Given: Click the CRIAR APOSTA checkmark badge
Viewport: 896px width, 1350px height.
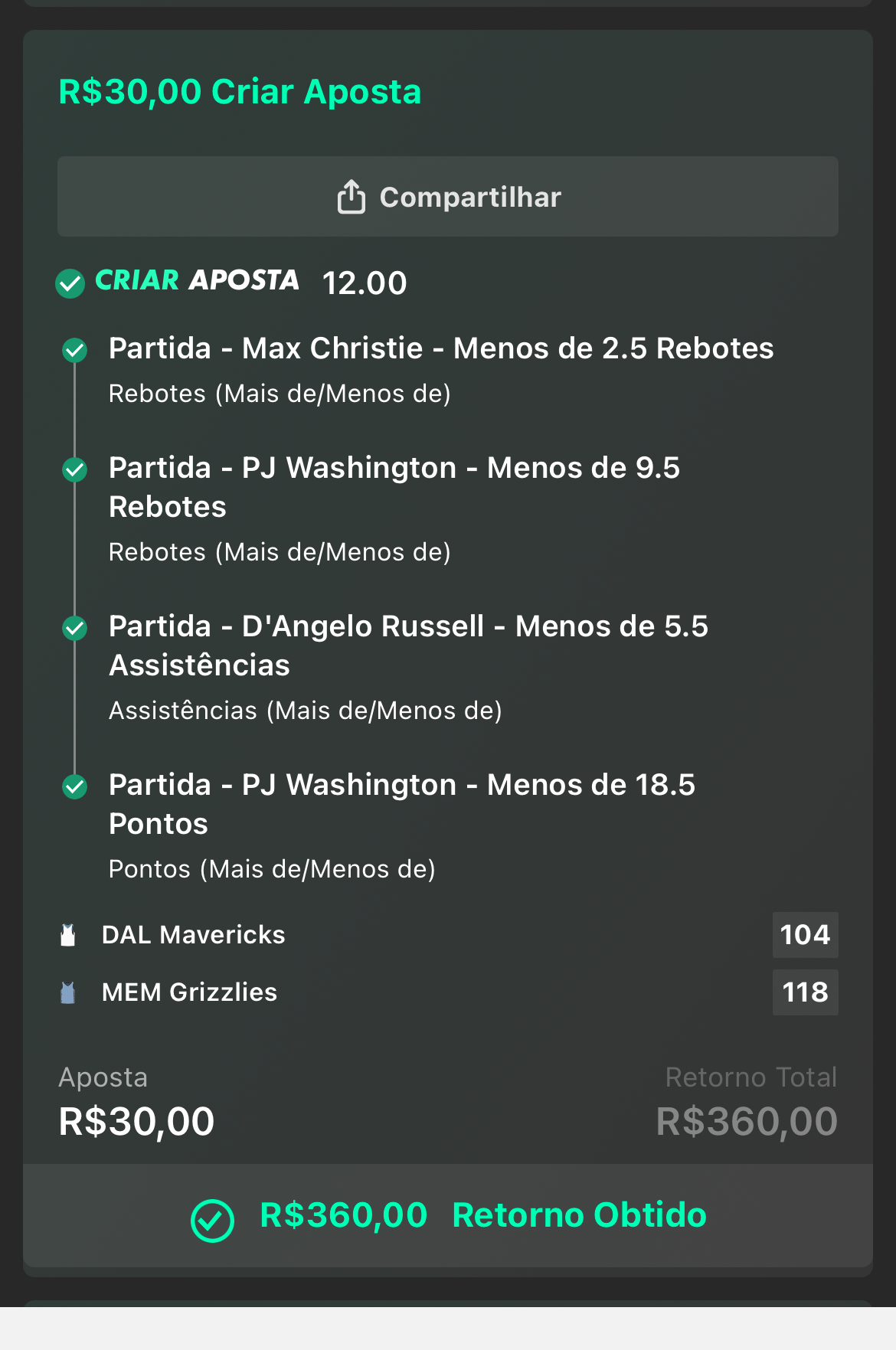Looking at the screenshot, I should 70,283.
